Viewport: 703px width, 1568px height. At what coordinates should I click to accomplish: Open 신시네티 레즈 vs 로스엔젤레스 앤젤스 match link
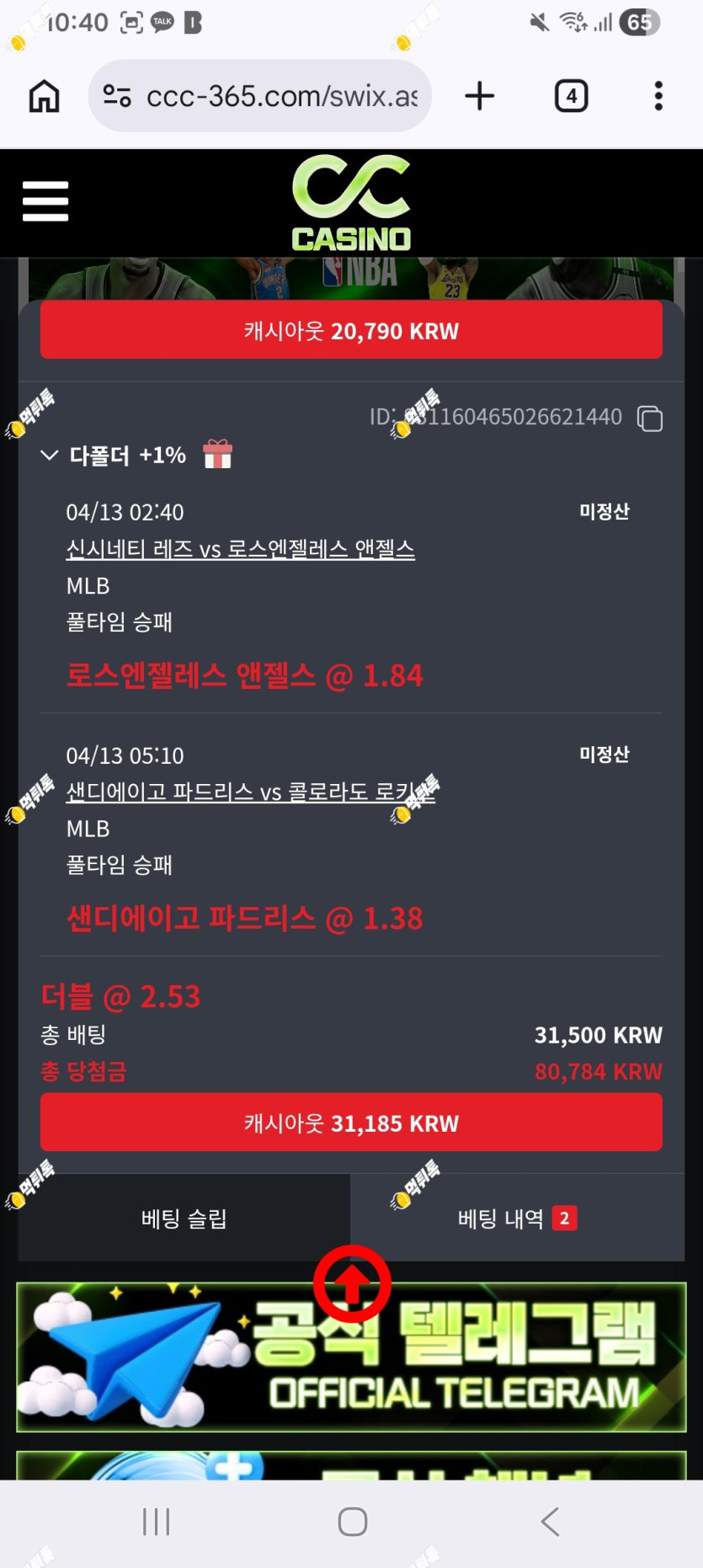241,549
